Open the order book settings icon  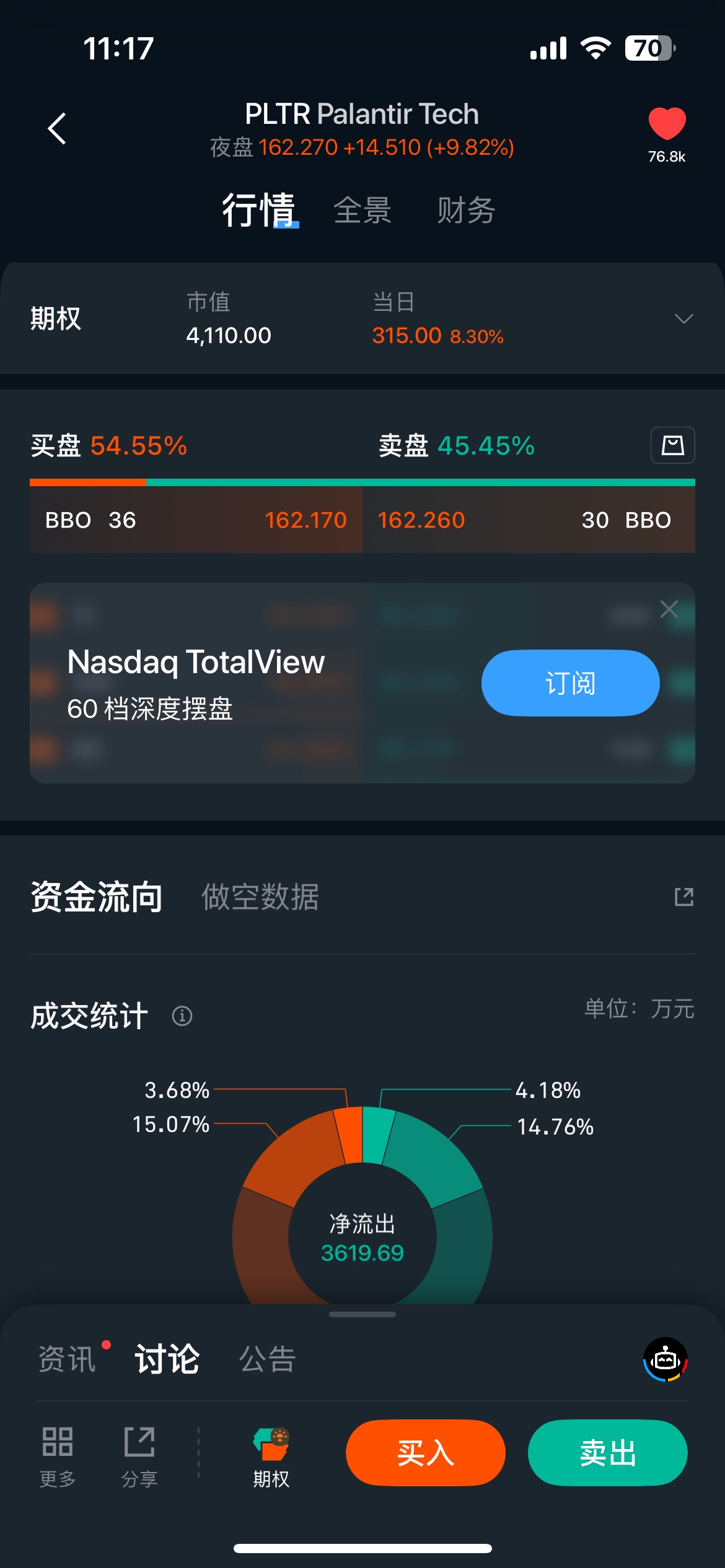tap(672, 445)
